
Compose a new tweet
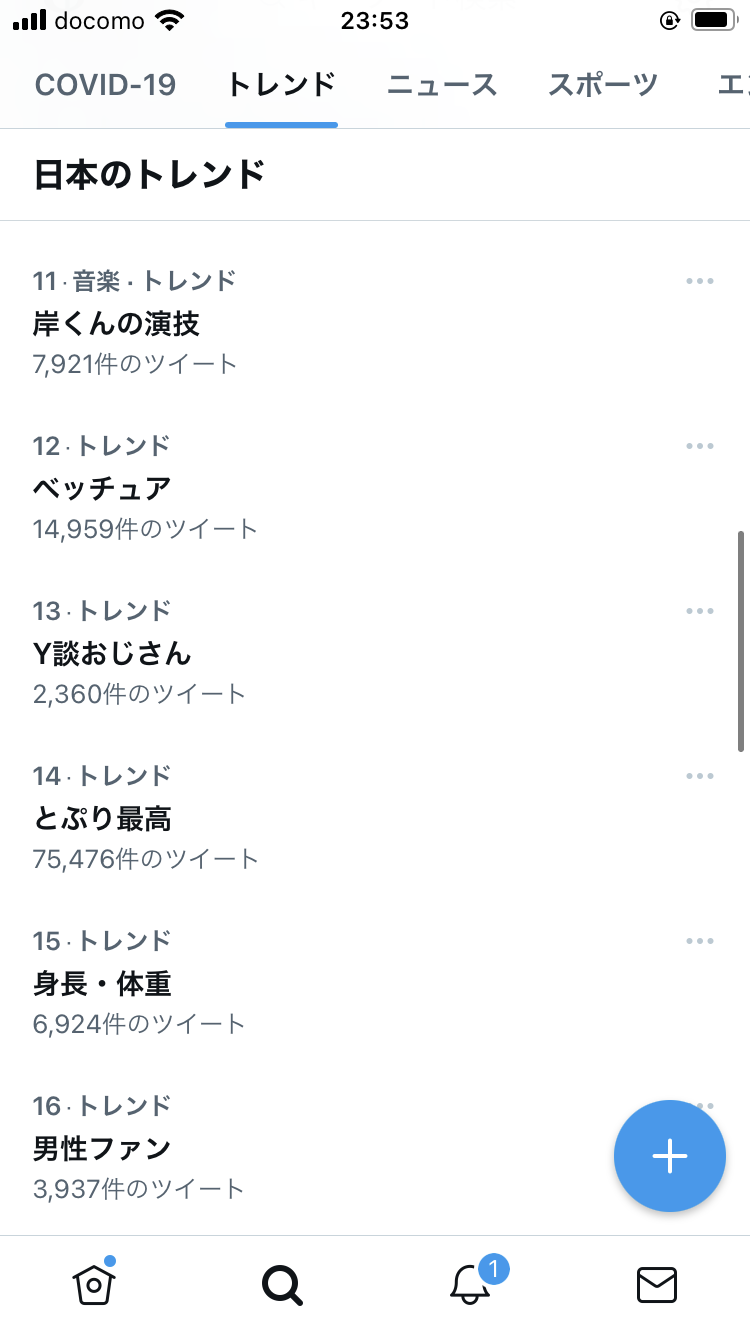pyautogui.click(x=669, y=1156)
